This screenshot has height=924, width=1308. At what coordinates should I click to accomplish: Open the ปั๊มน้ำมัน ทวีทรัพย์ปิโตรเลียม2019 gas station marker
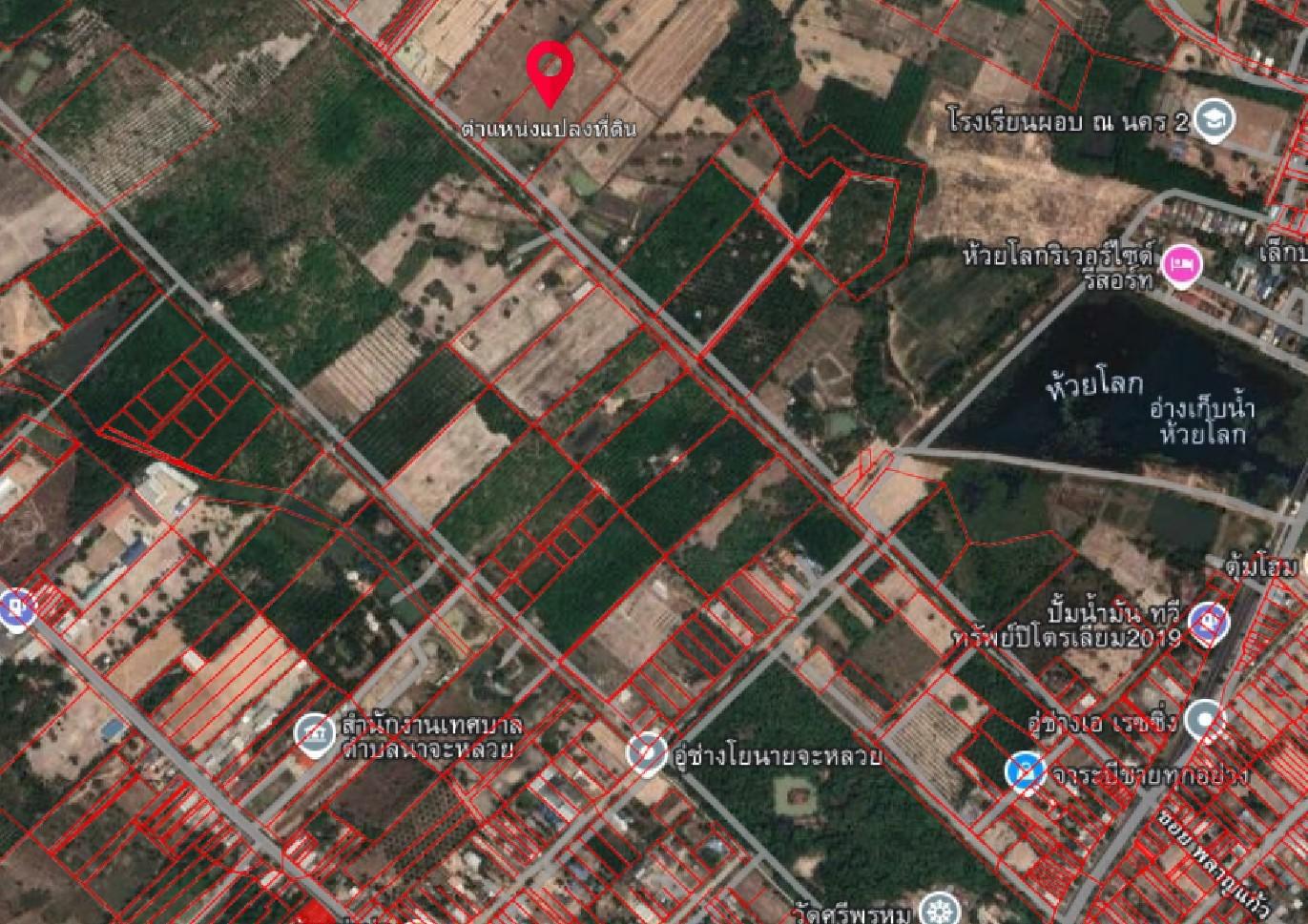pos(1209,625)
